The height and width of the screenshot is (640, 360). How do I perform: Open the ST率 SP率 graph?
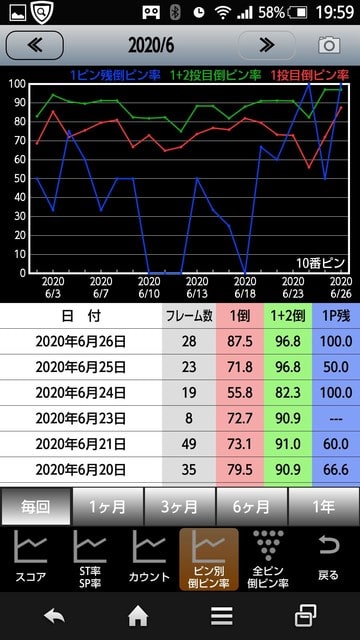point(90,558)
